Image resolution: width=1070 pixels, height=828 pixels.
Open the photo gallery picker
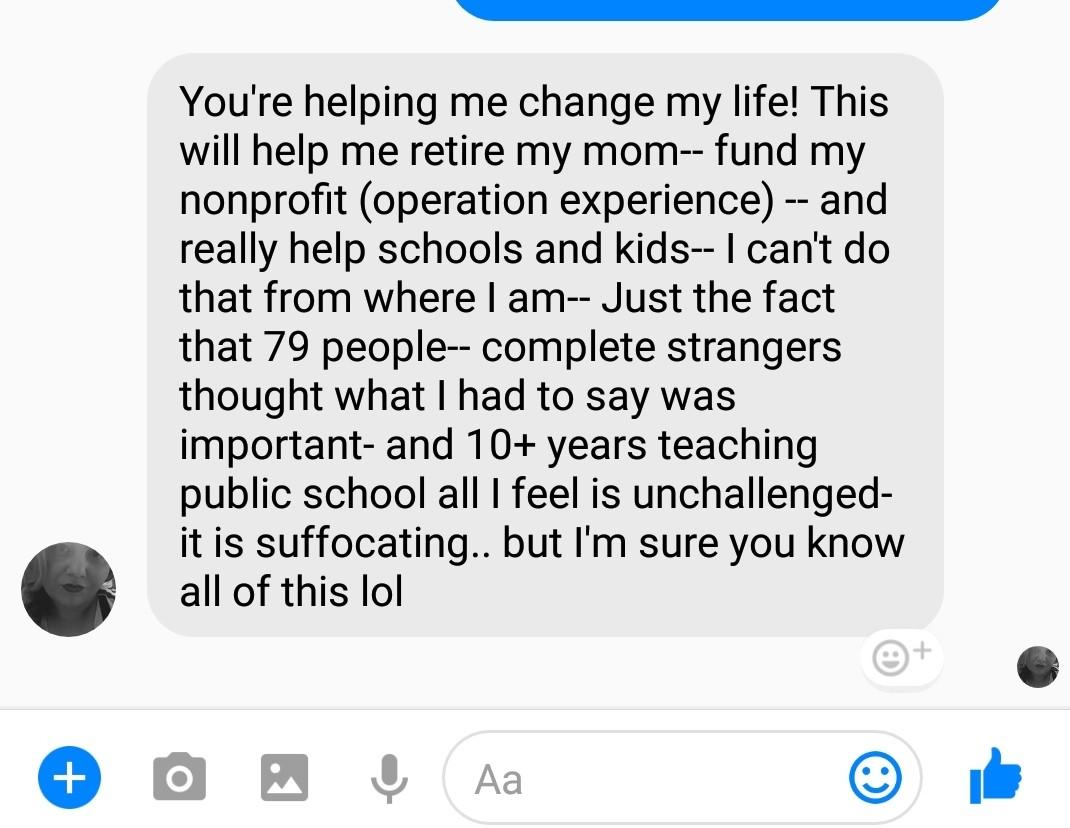coord(285,778)
